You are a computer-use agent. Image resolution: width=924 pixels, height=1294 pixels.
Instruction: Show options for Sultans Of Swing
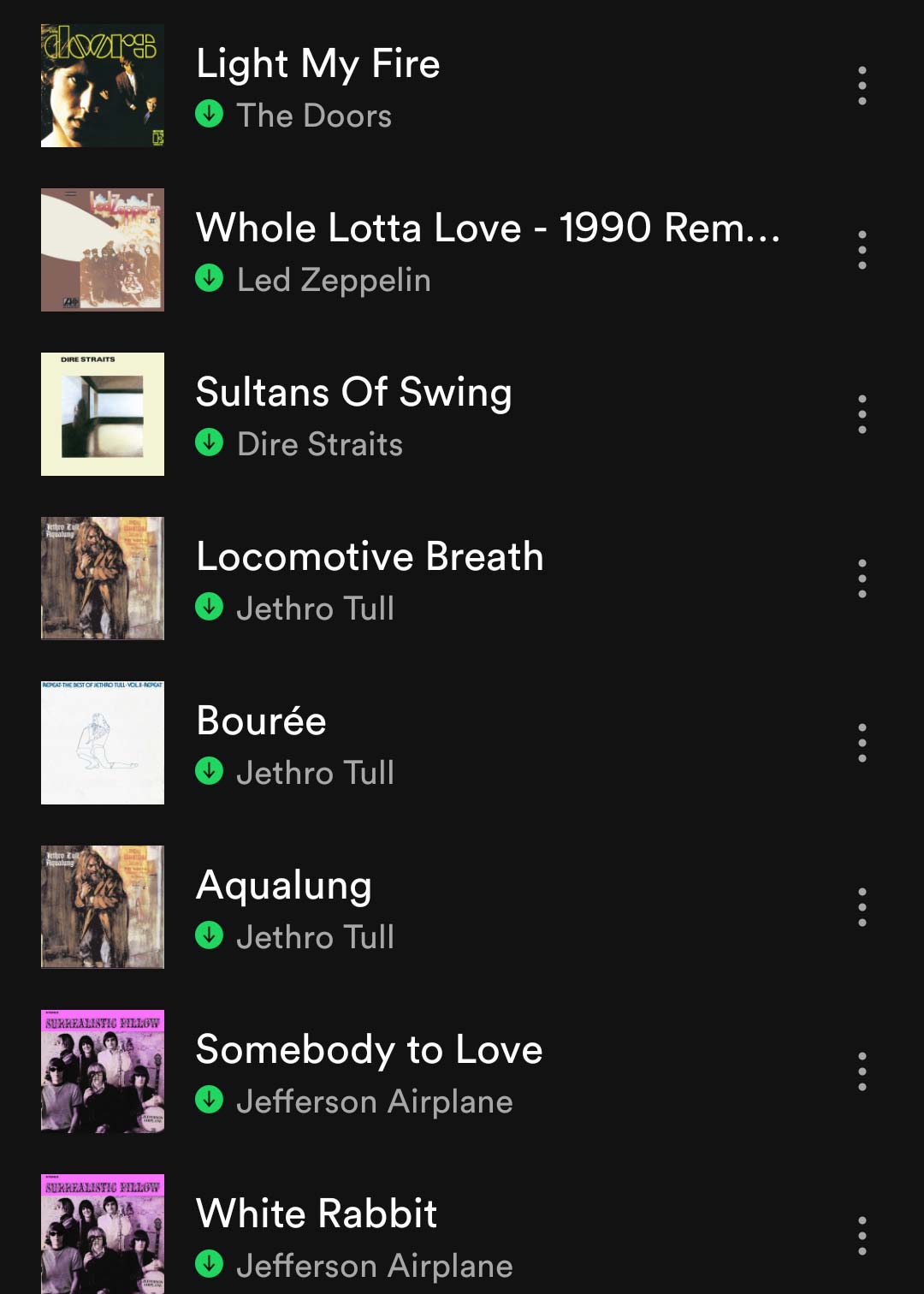pyautogui.click(x=862, y=414)
